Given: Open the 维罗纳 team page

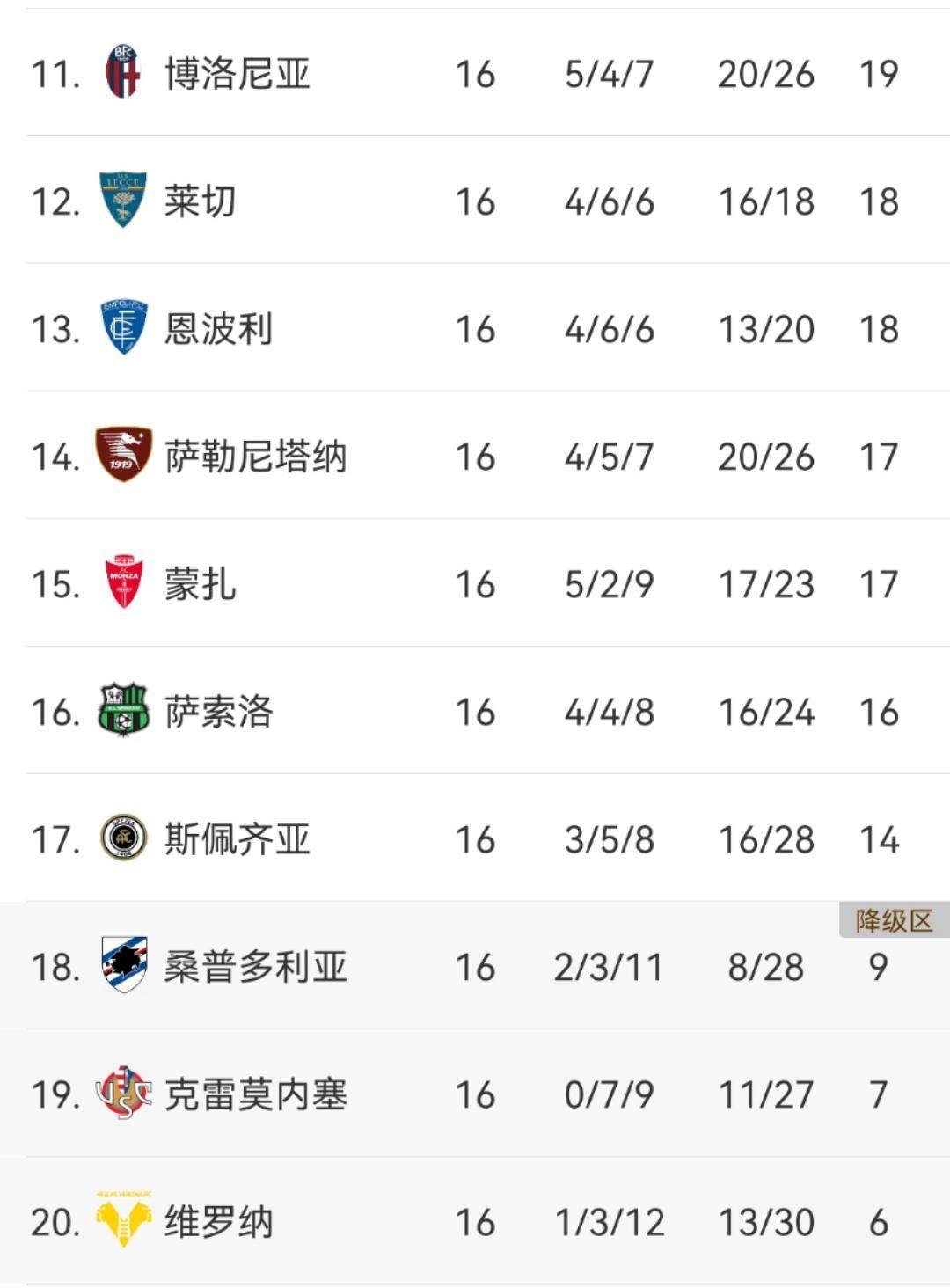Looking at the screenshot, I should pos(218,1222).
